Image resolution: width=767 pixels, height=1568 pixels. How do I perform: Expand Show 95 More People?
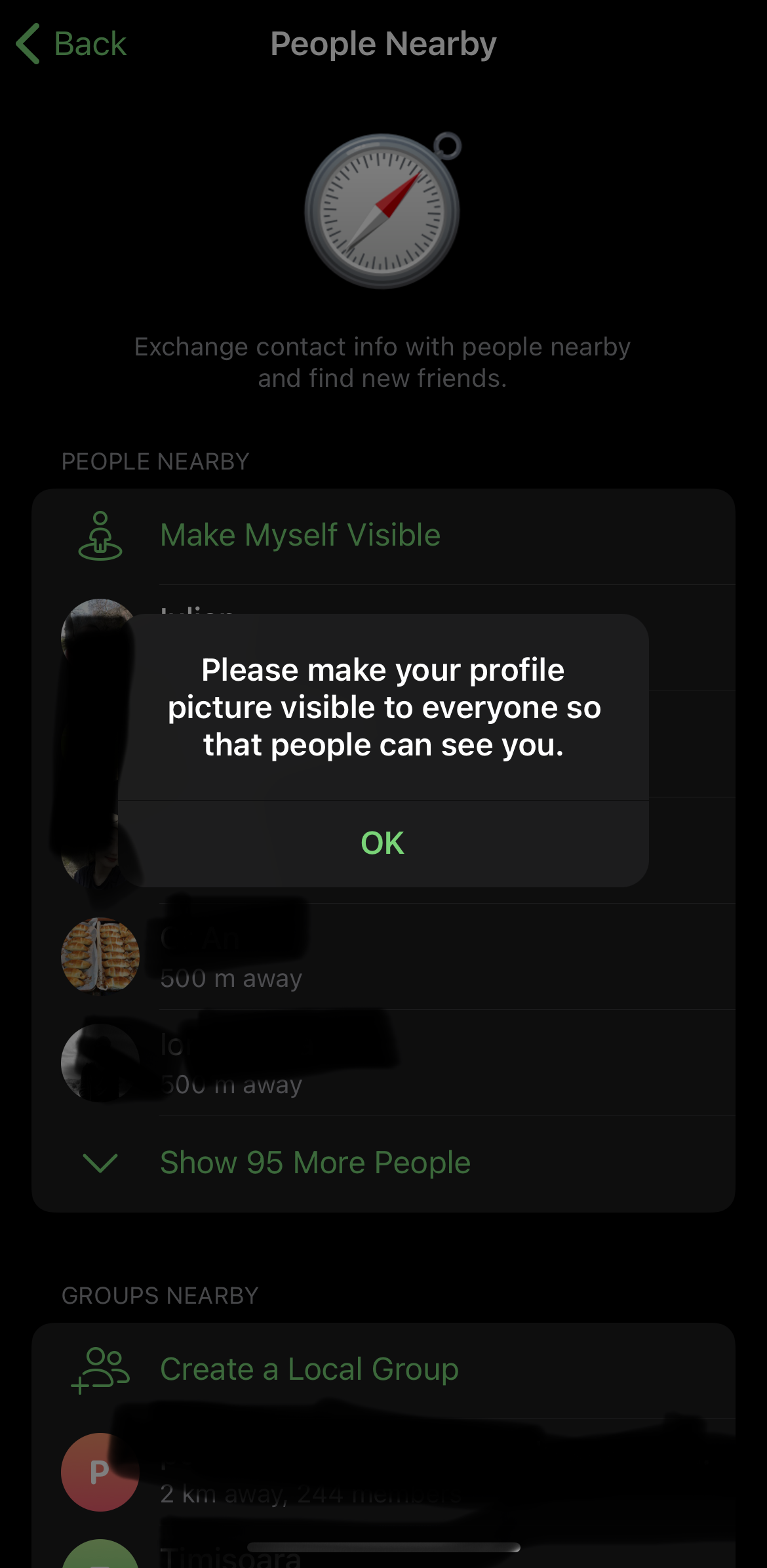pyautogui.click(x=383, y=1163)
